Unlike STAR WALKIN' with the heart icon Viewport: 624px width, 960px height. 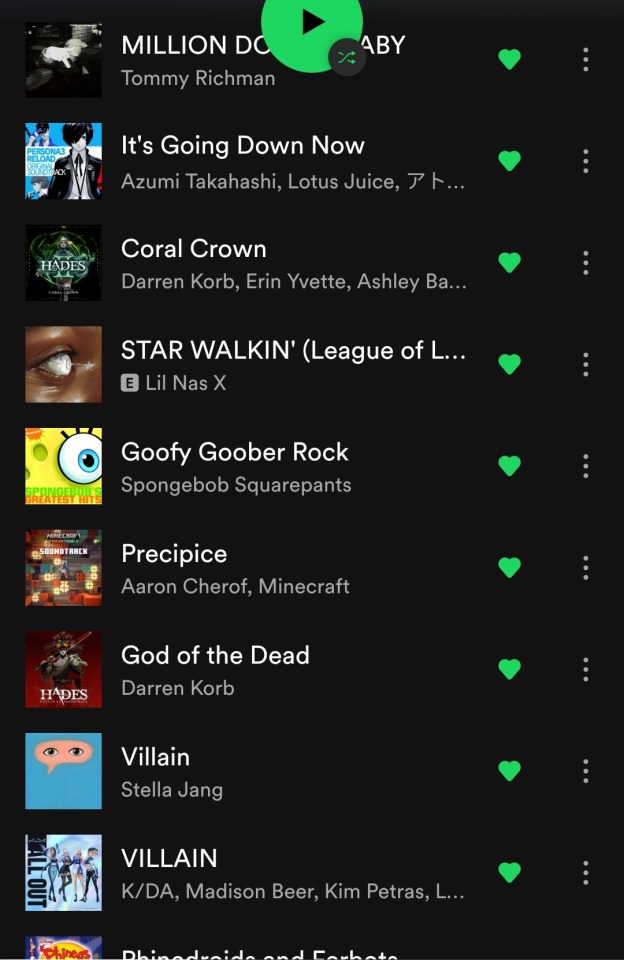510,365
